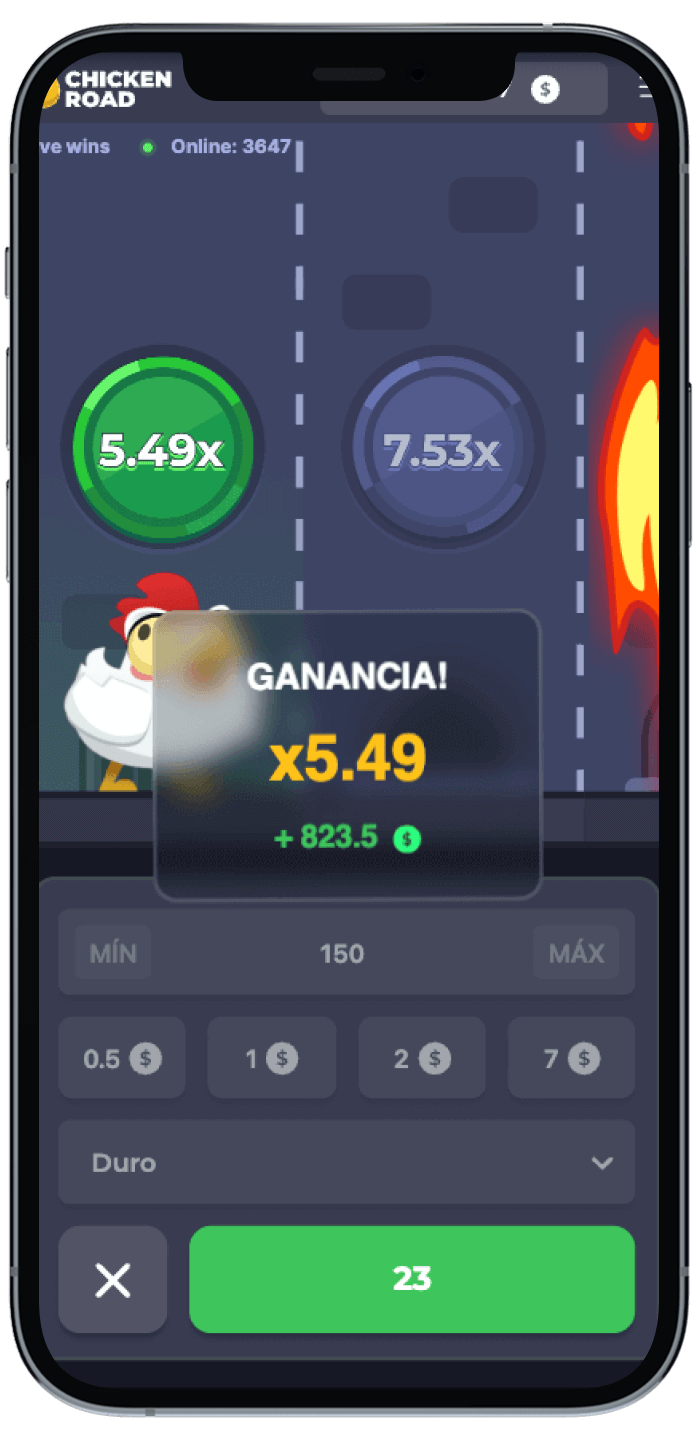
Task: Choose the 0.5 quick bet chip
Action: 122,1058
